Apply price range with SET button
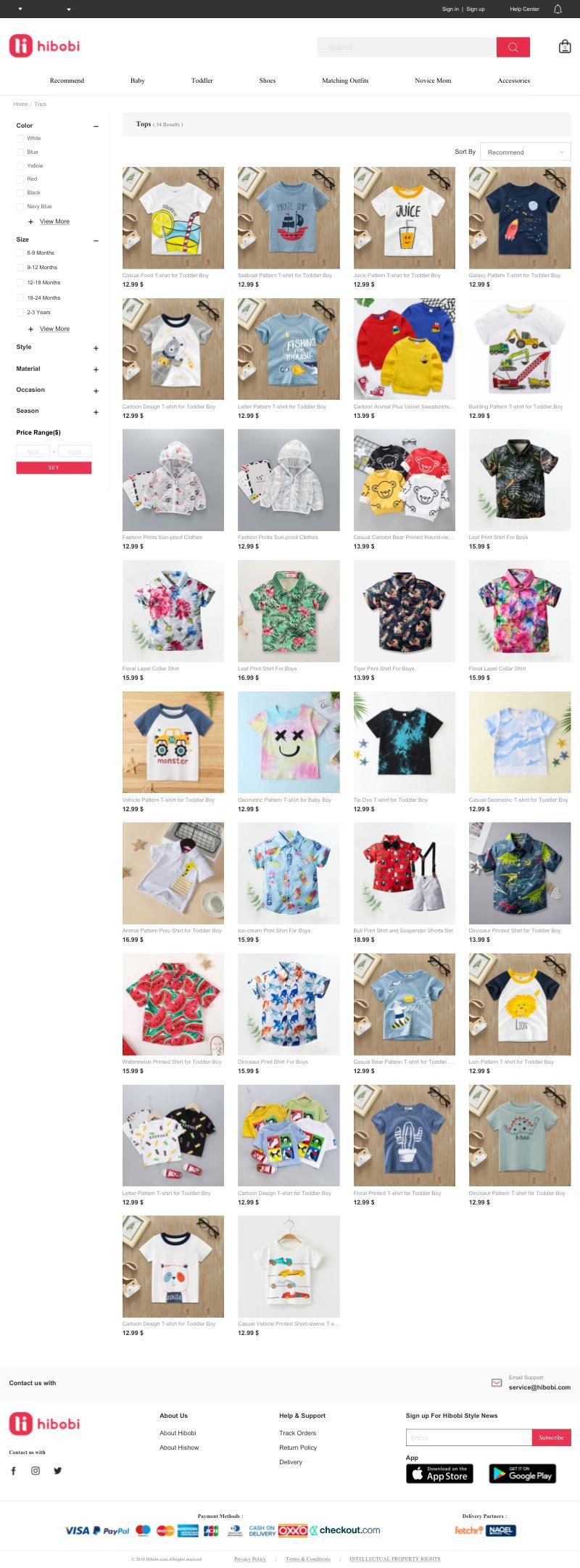This screenshot has width=580, height=1568. click(x=54, y=468)
